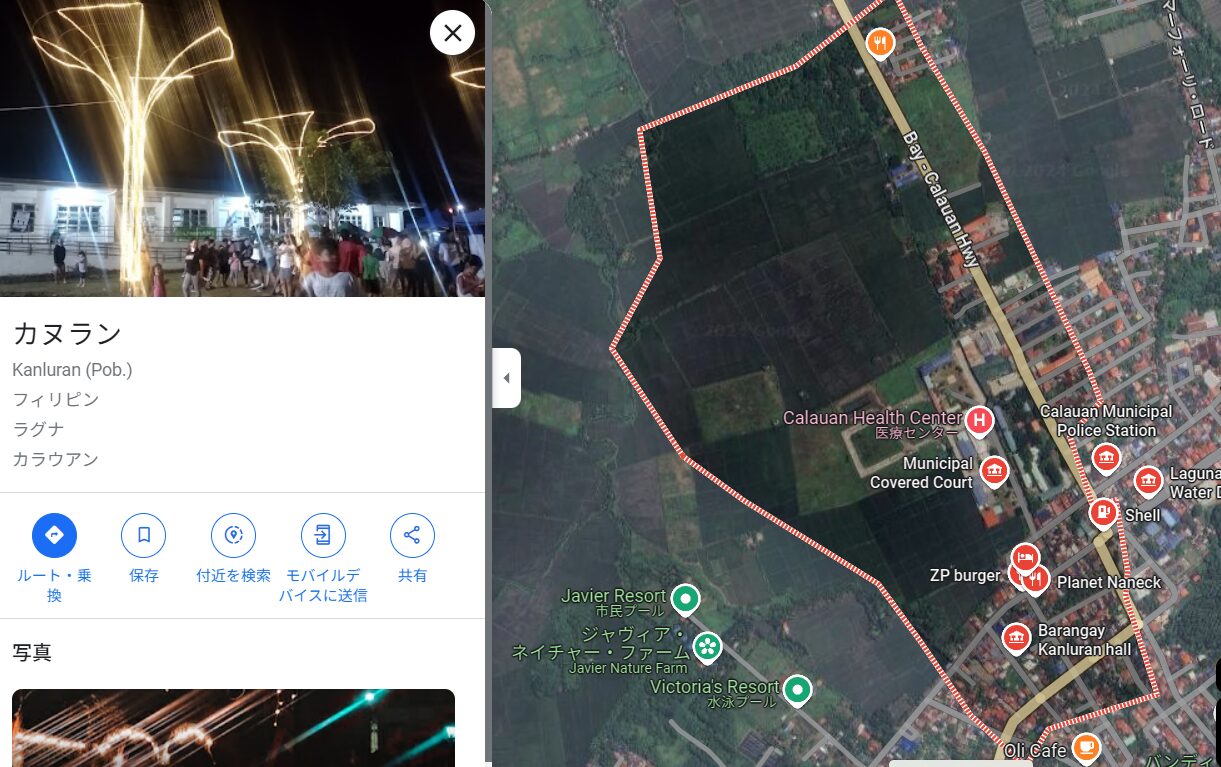Get directions with ルート・乗換 button

(x=54, y=536)
